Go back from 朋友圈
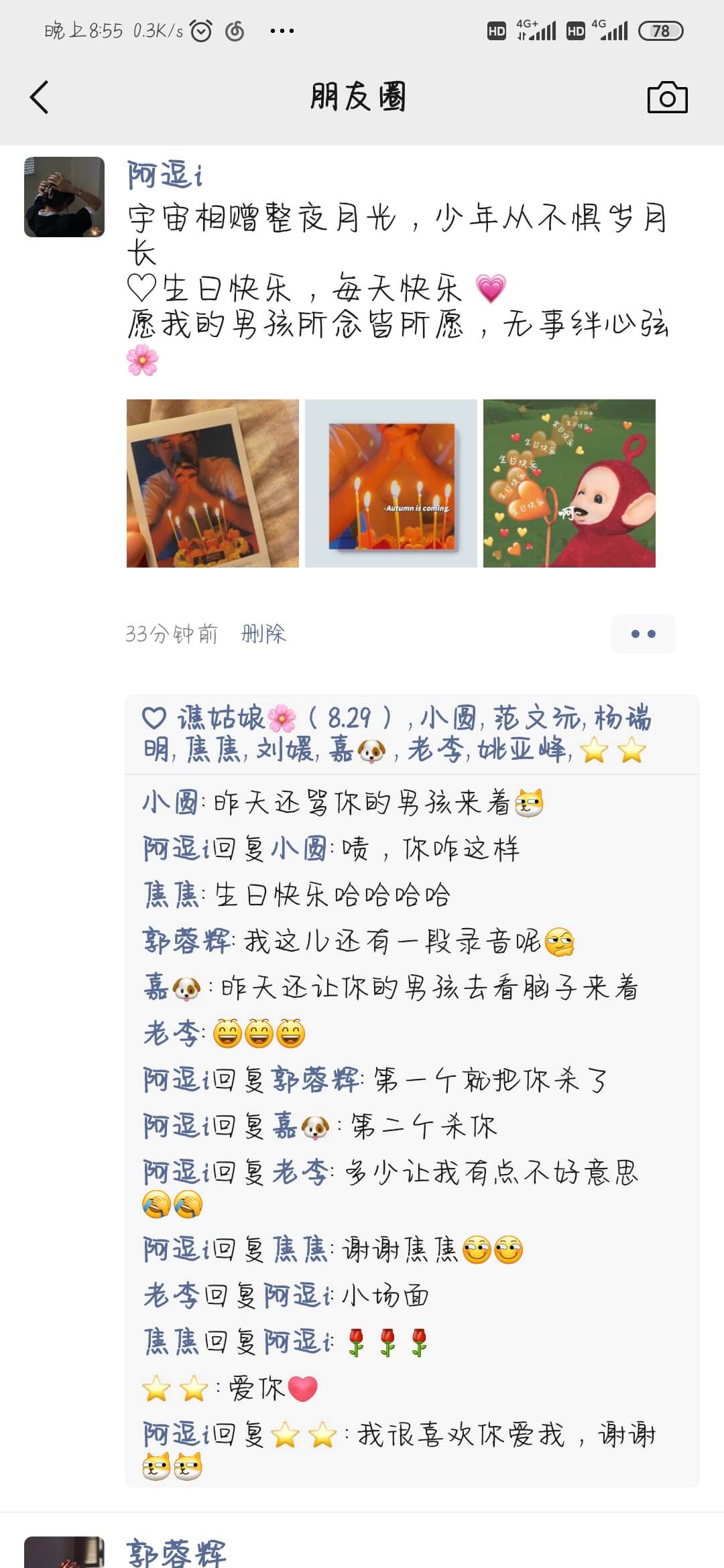724x1568 pixels. 40,97
